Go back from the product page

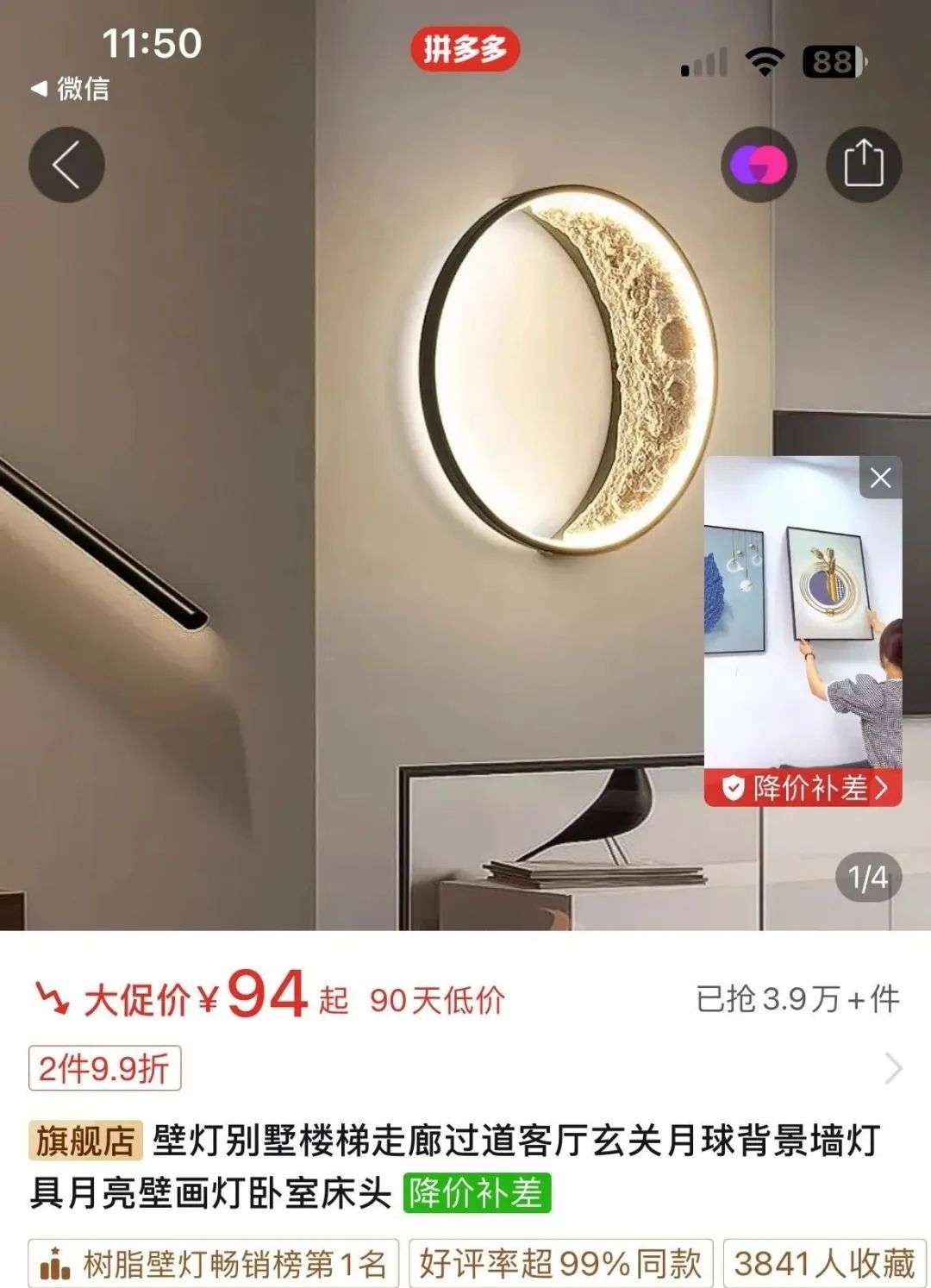[66, 165]
